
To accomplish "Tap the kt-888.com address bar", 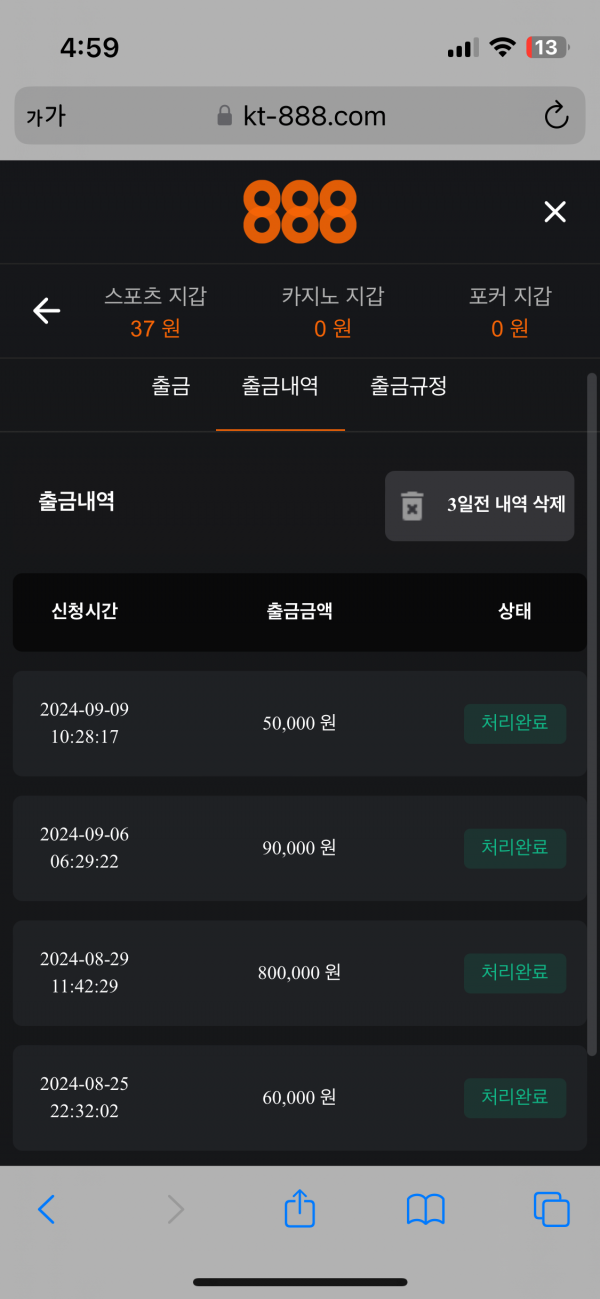I will click(x=301, y=116).
